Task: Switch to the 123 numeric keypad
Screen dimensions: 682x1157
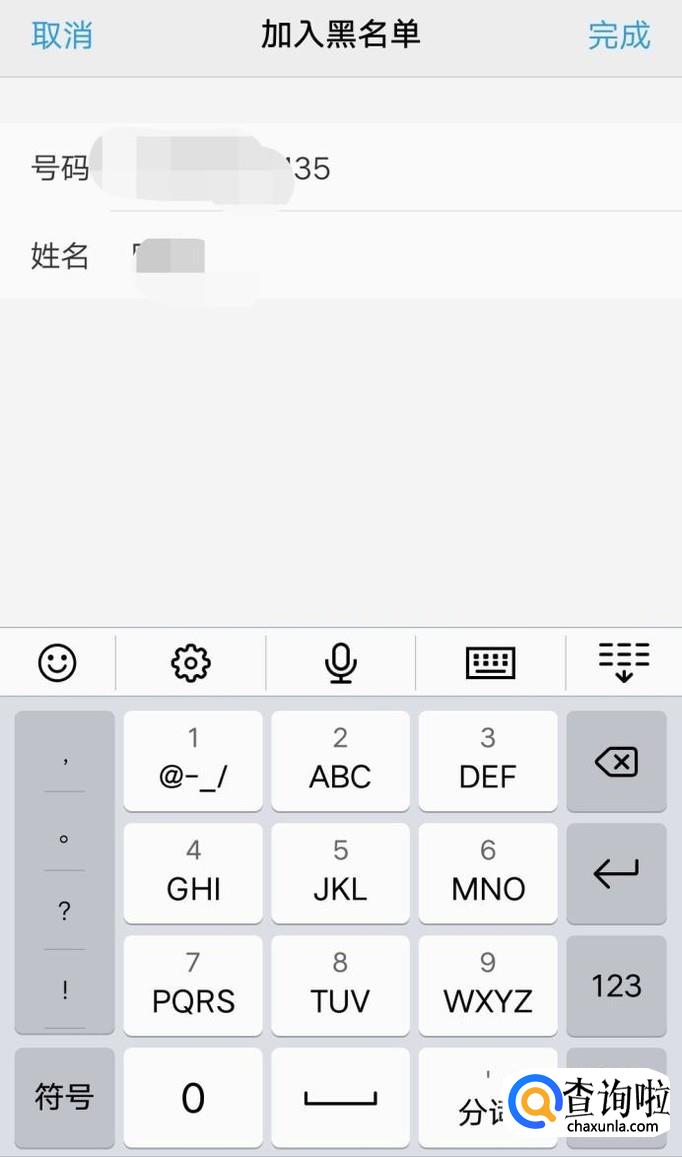Action: (616, 986)
